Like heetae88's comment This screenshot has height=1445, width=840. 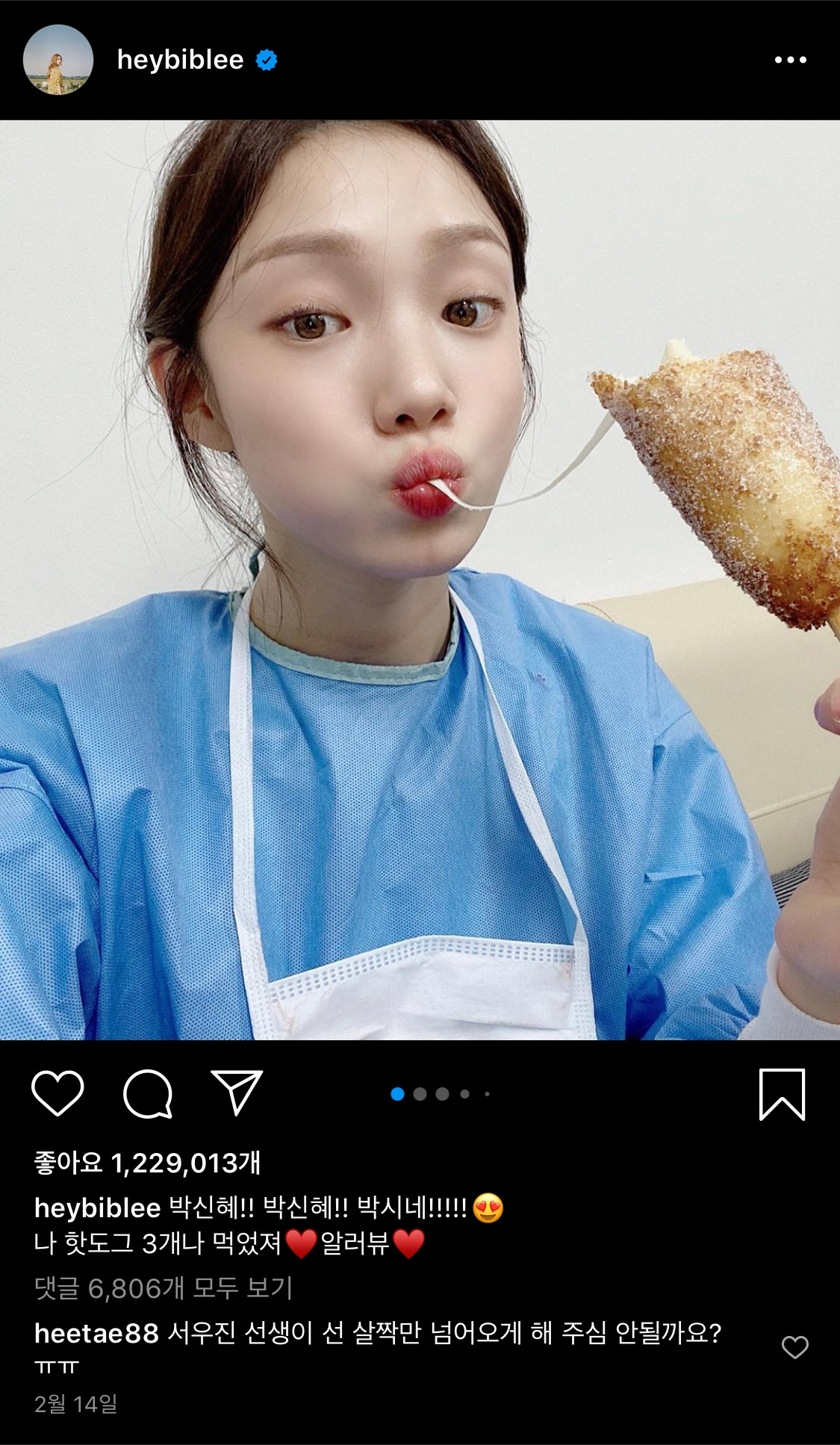[x=794, y=1347]
